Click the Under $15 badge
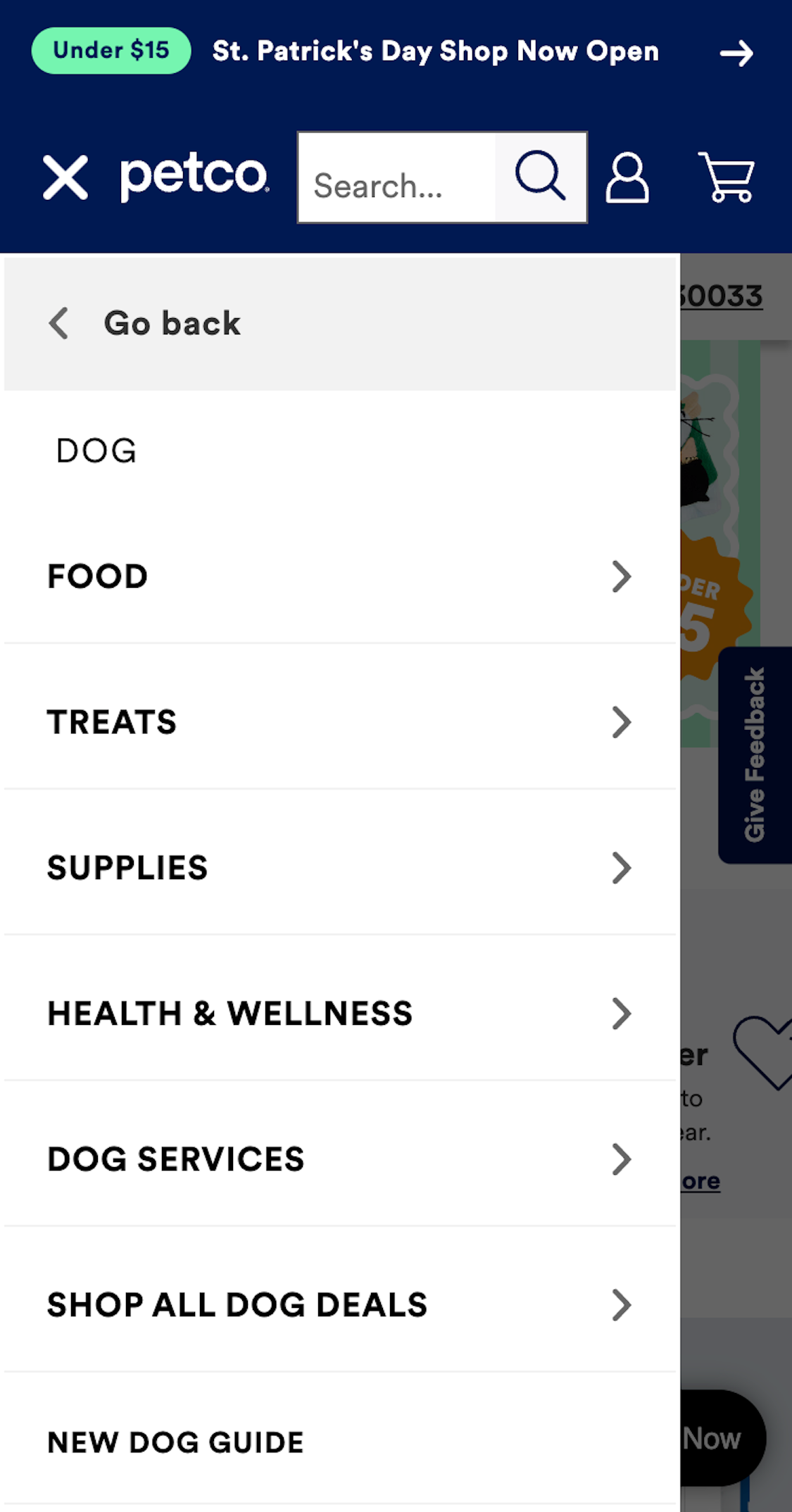Image resolution: width=792 pixels, height=1512 pixels. coord(110,50)
